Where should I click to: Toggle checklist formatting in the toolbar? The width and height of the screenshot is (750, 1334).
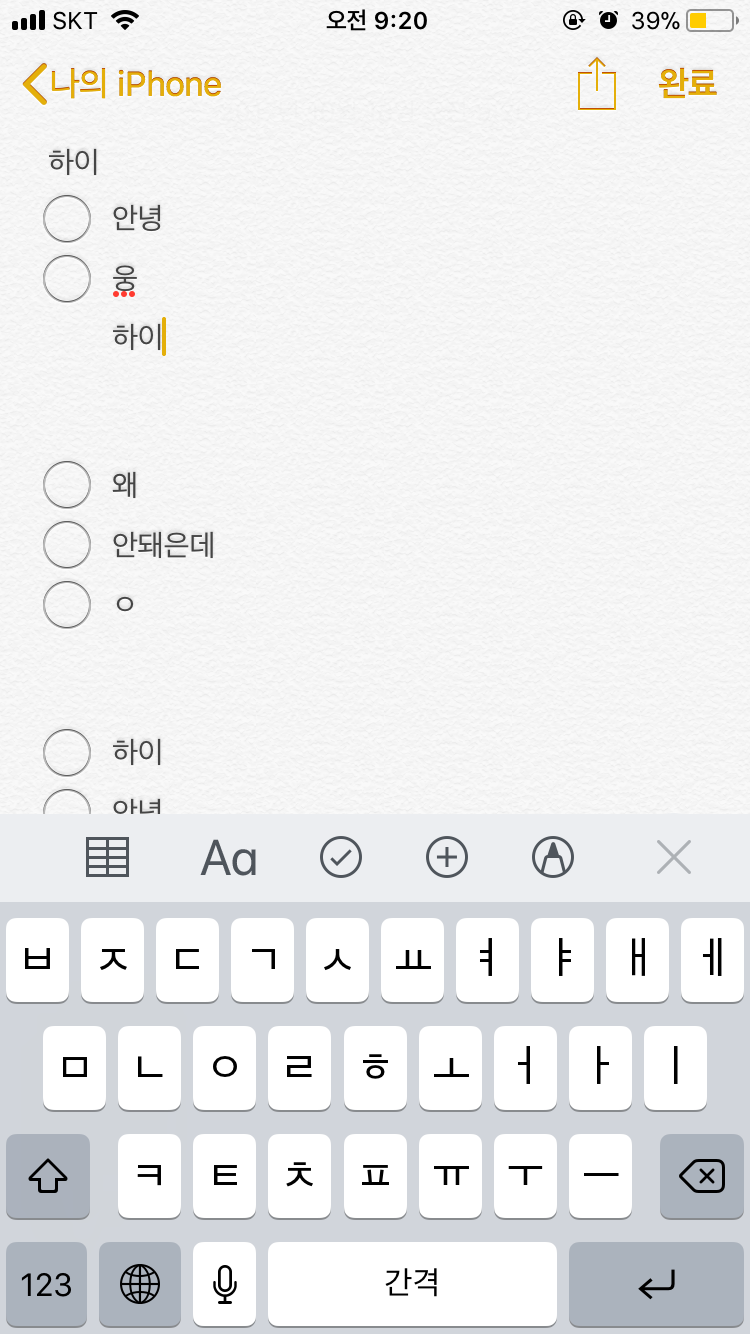[x=341, y=857]
